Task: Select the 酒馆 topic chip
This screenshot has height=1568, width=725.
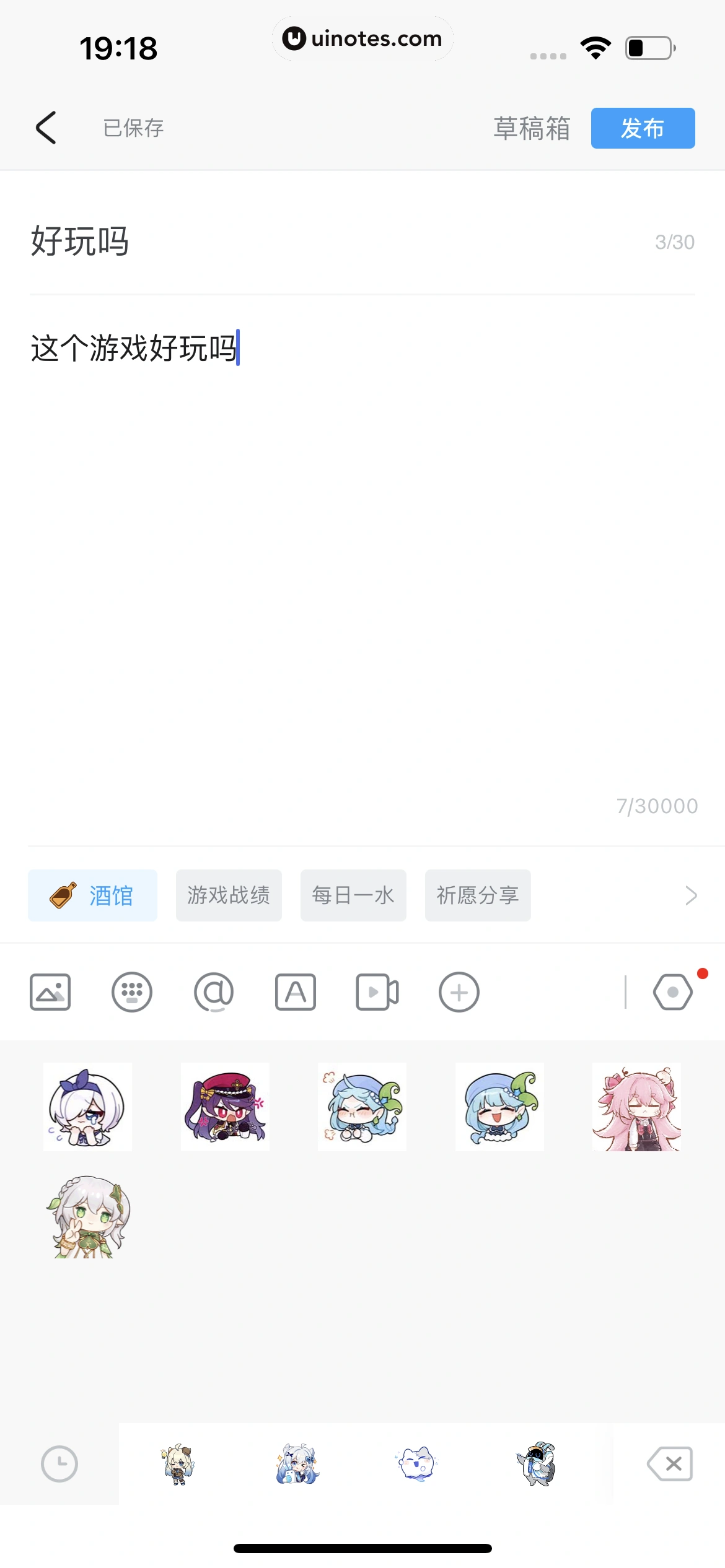Action: point(92,895)
